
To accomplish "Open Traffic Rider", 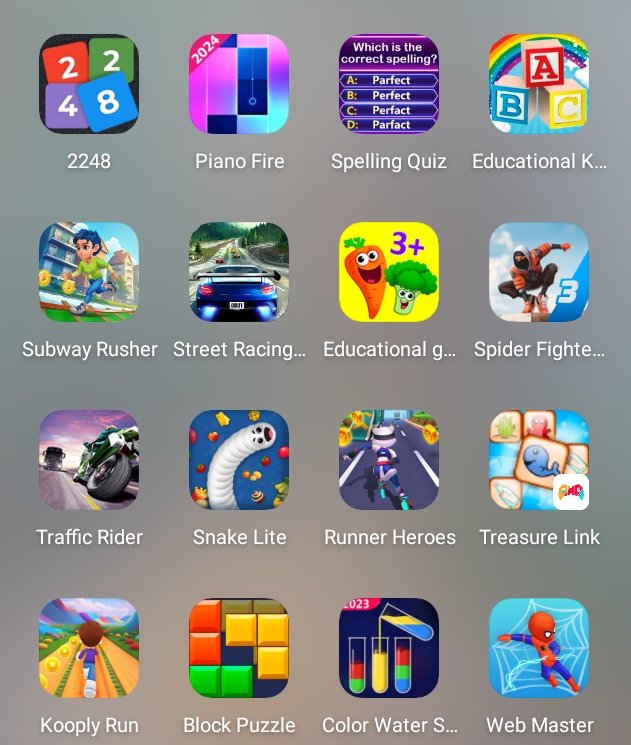I will tap(89, 460).
